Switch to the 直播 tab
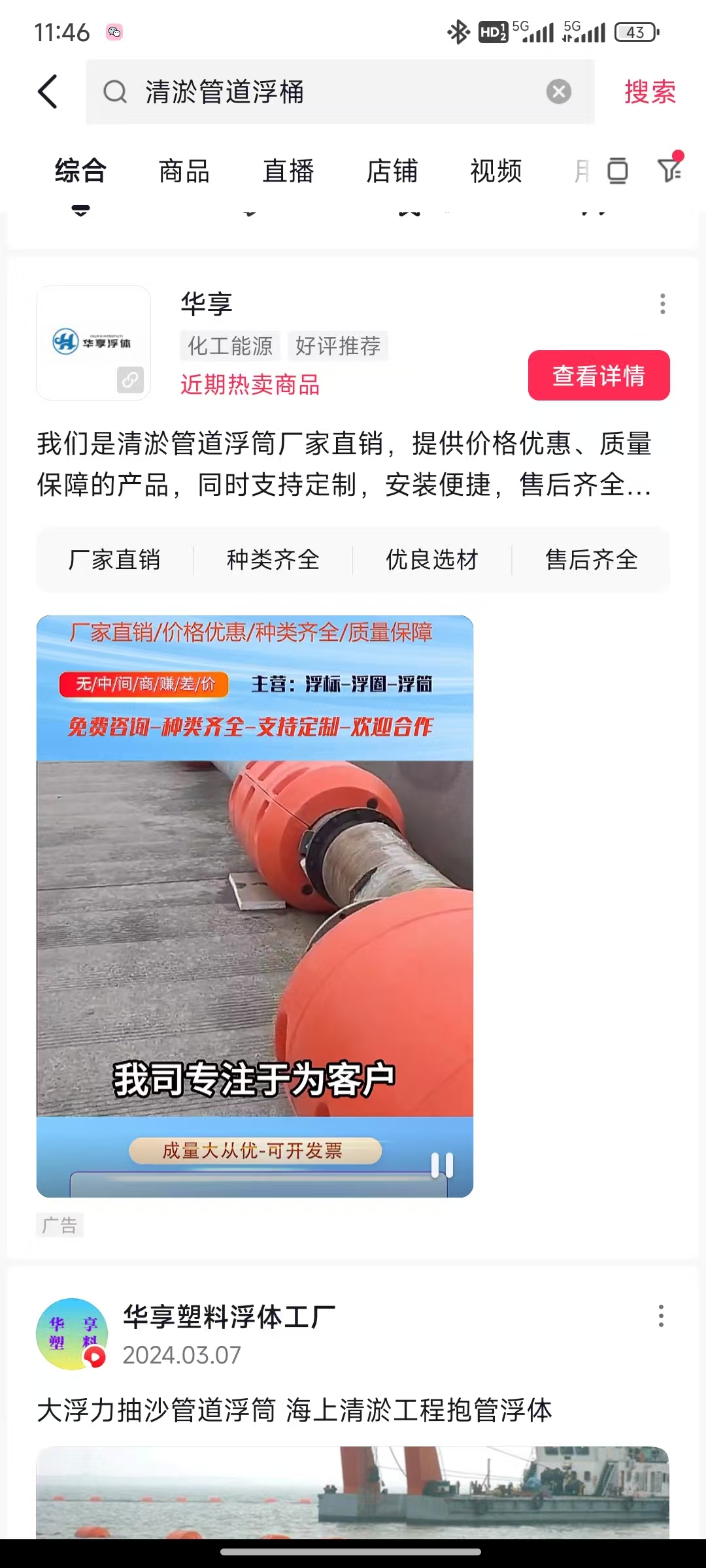 click(288, 171)
